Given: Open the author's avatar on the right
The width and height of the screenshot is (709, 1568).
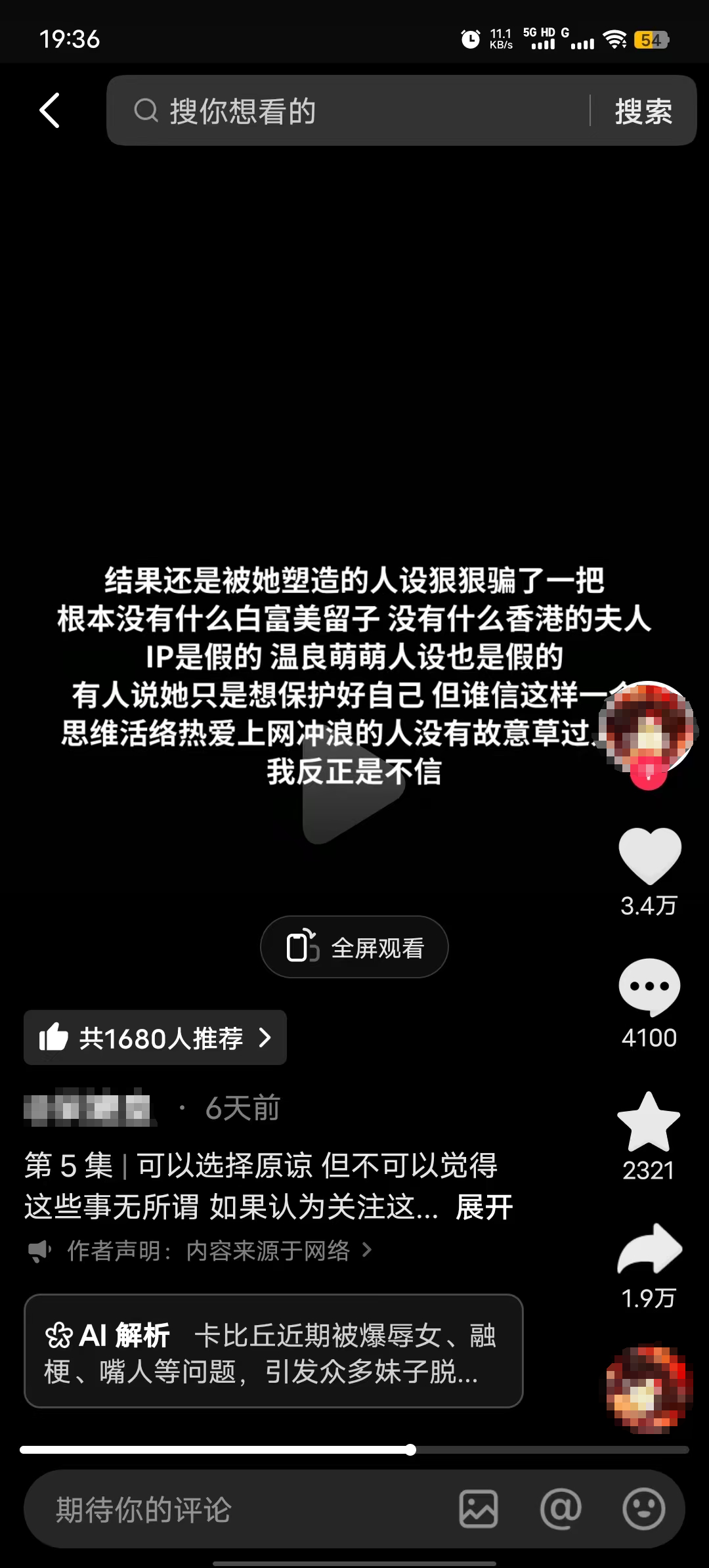Looking at the screenshot, I should click(649, 726).
